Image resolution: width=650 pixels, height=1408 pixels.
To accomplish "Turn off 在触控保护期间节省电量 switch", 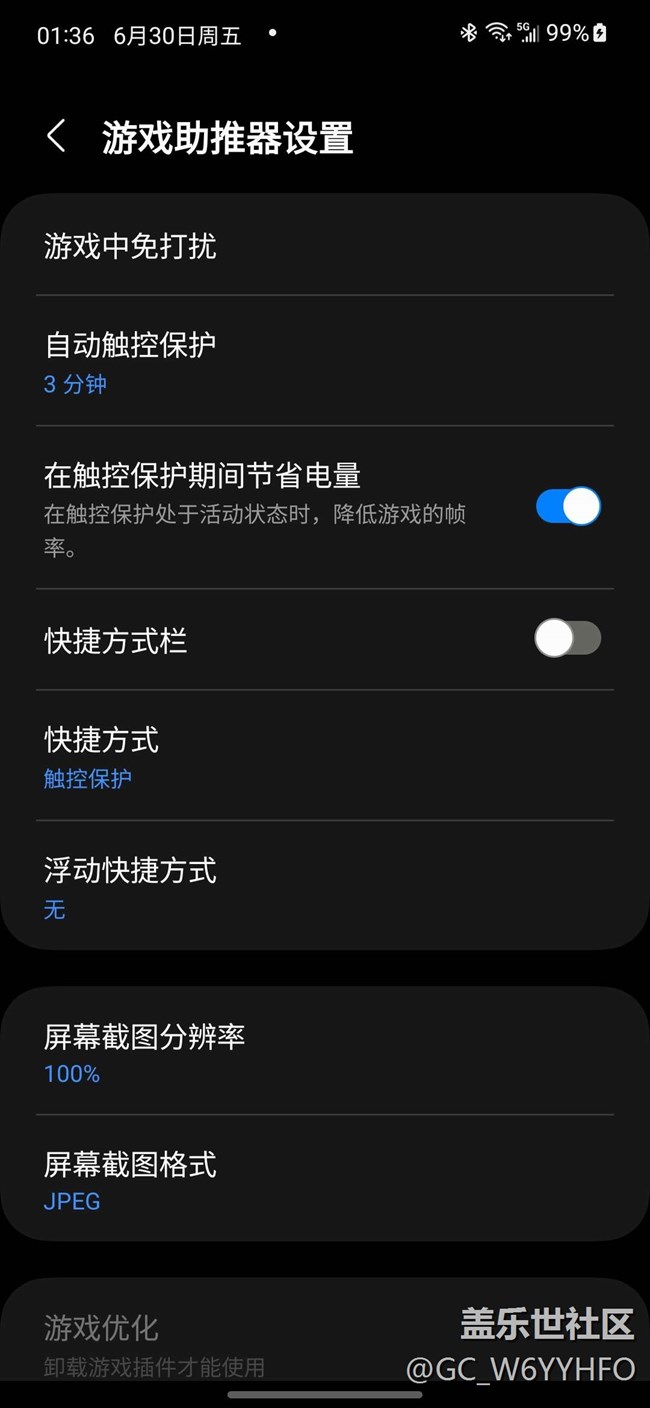I will [x=568, y=506].
